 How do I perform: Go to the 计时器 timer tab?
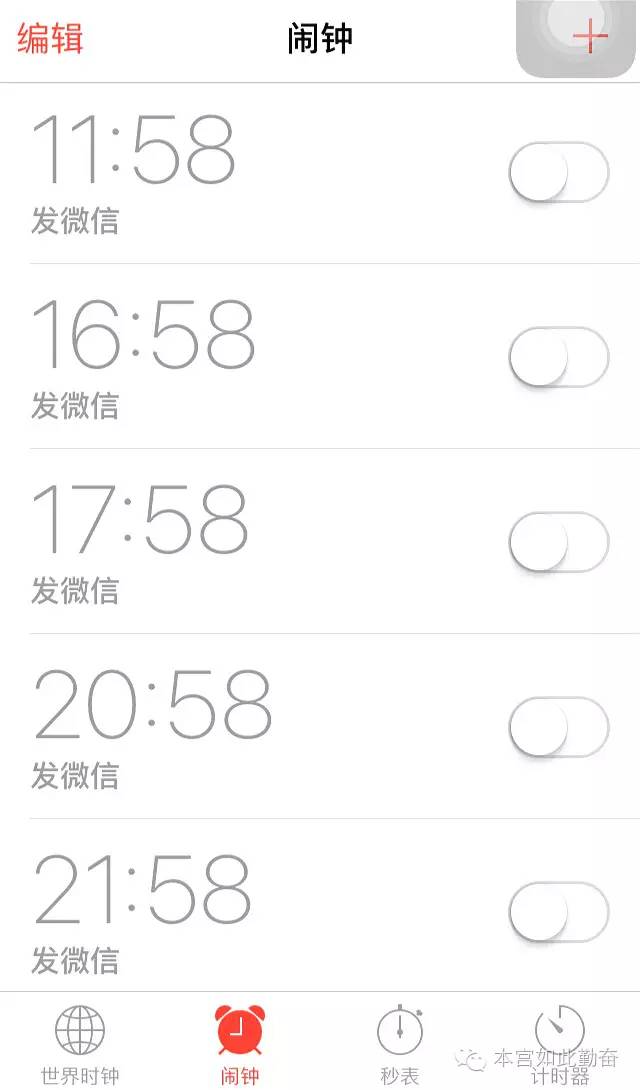click(x=560, y=1043)
